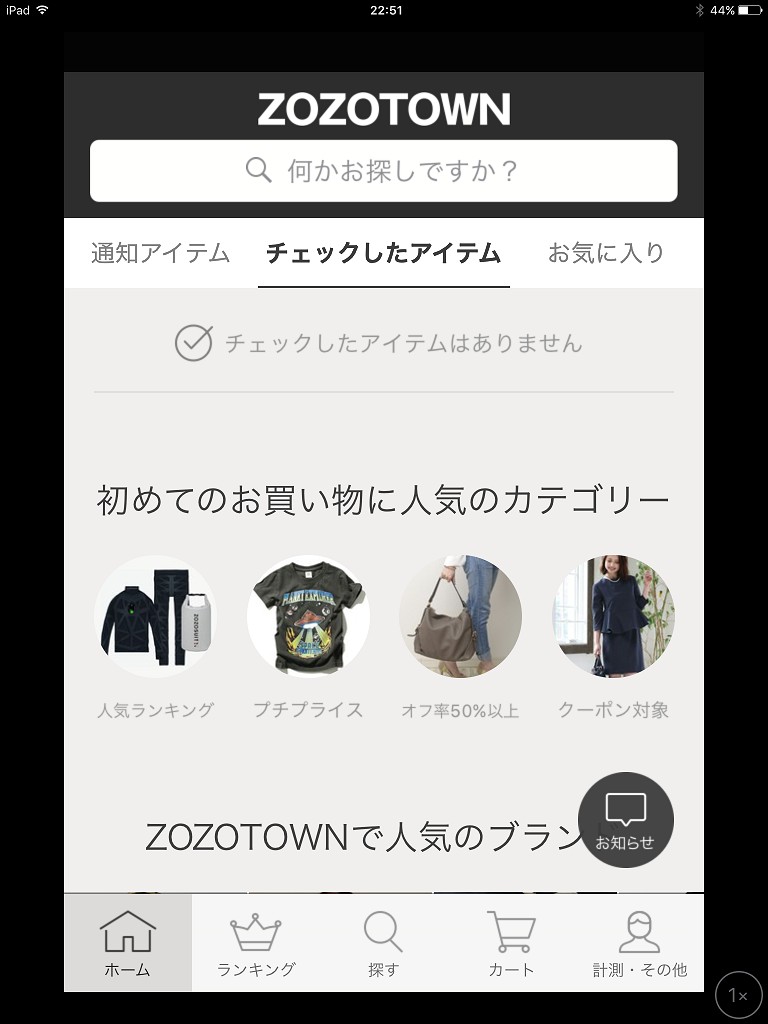
Task: Open the 探す tab
Action: tap(383, 943)
